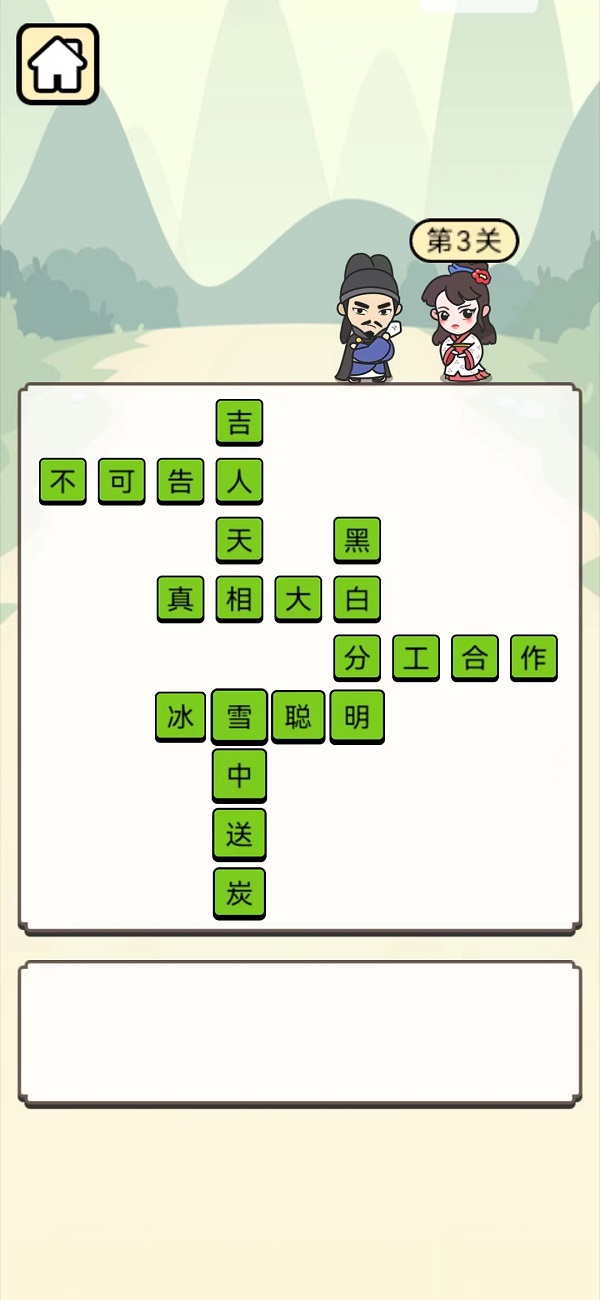Select the 大 tile
The height and width of the screenshot is (1300, 600).
[298, 599]
